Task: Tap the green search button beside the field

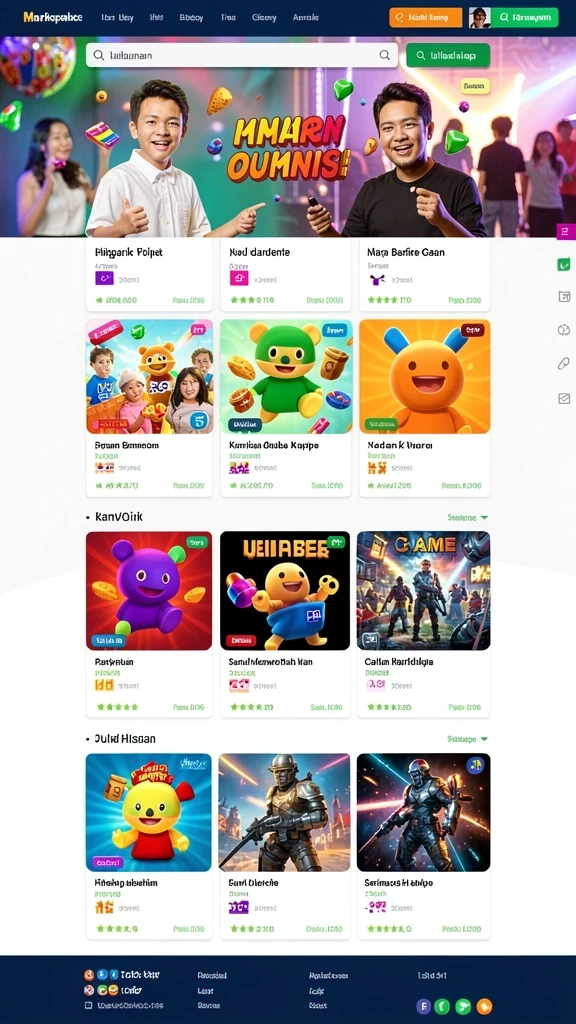Action: pyautogui.click(x=447, y=56)
